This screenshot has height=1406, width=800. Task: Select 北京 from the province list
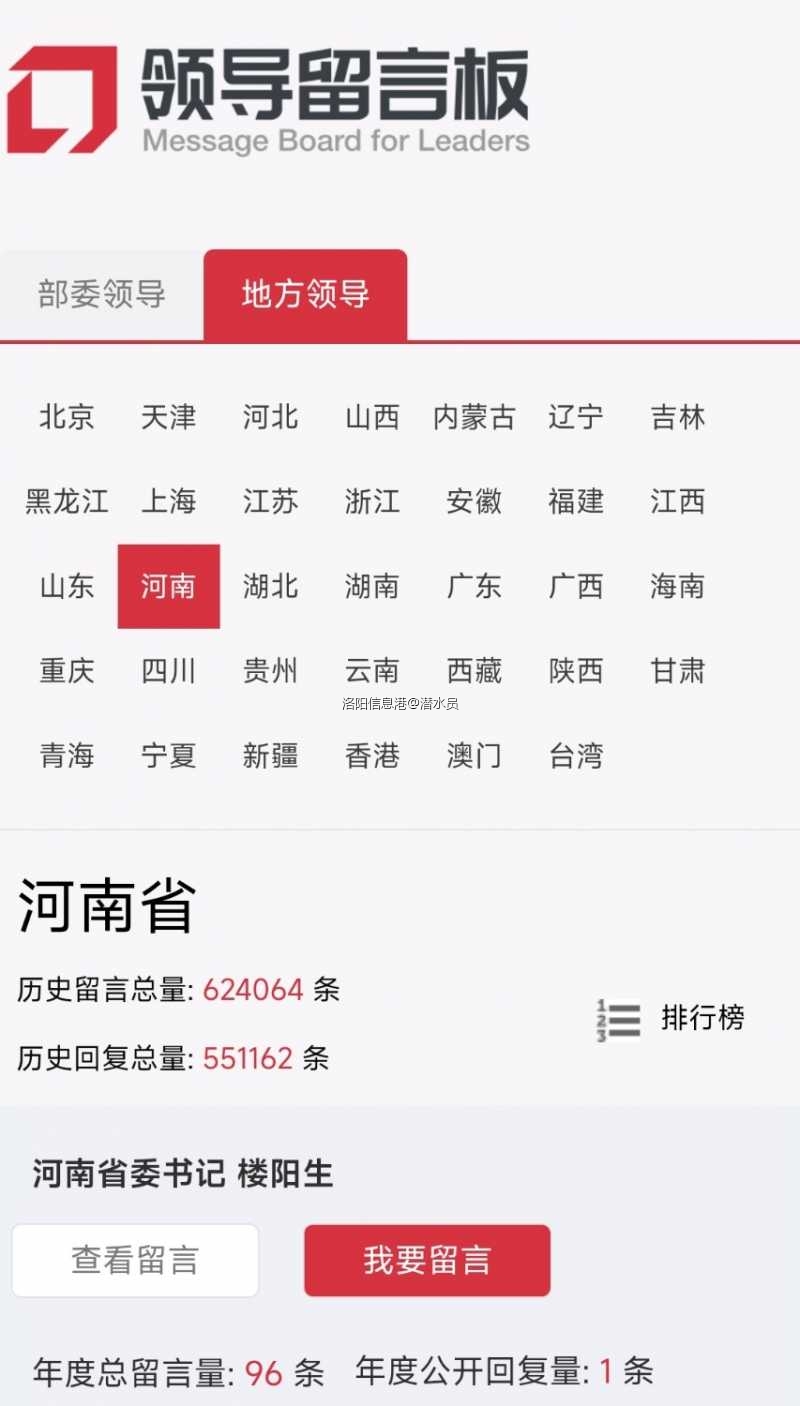(66, 418)
